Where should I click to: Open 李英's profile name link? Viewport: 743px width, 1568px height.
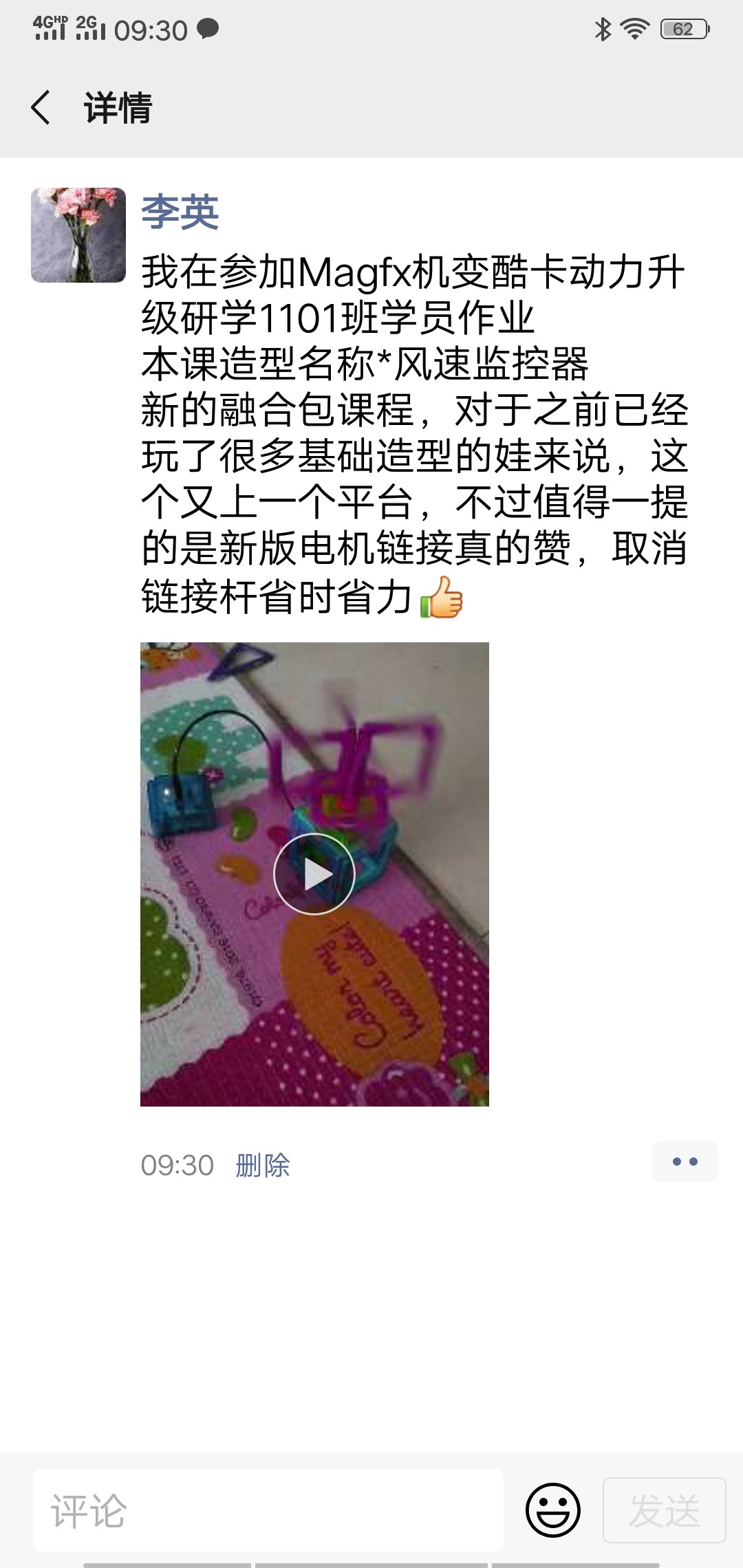(180, 212)
